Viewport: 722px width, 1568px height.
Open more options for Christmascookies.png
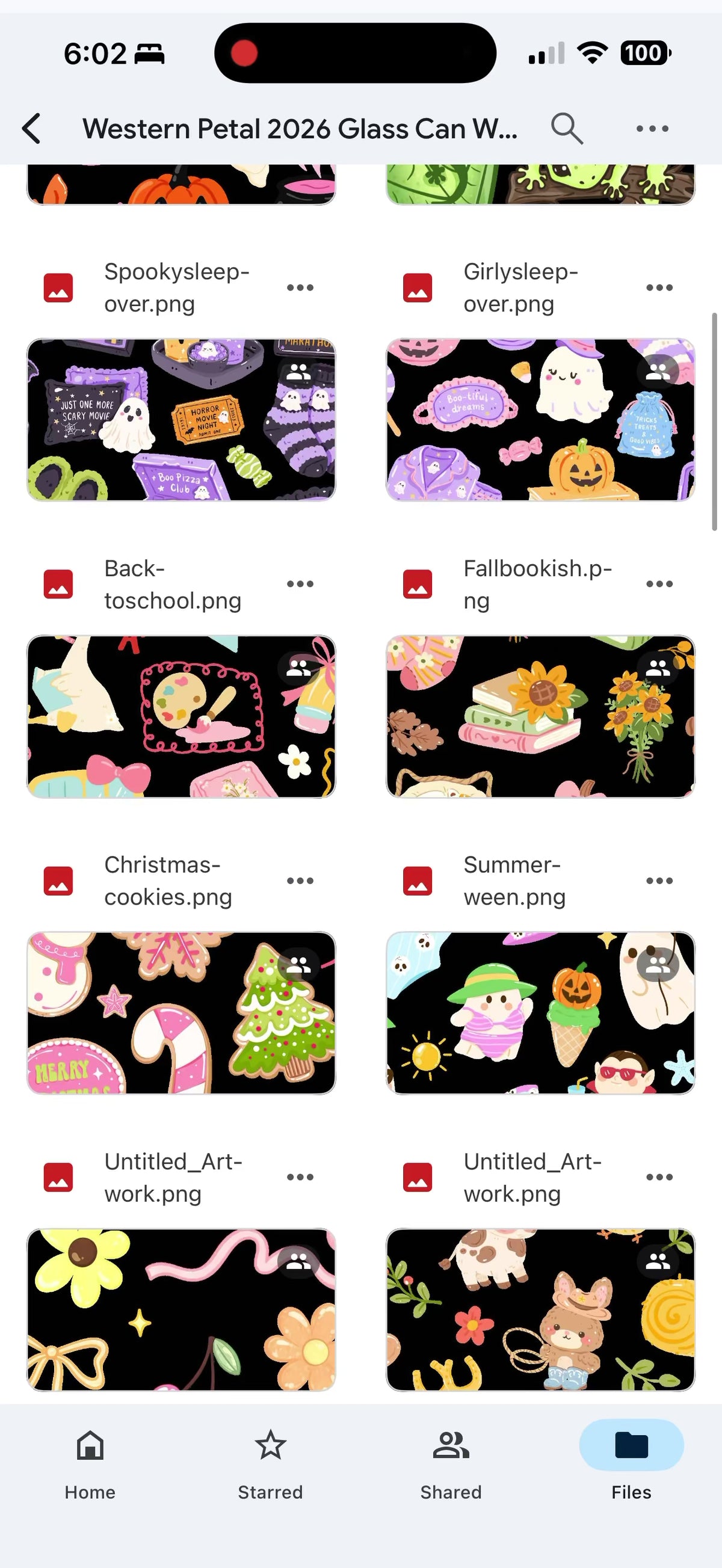(300, 881)
